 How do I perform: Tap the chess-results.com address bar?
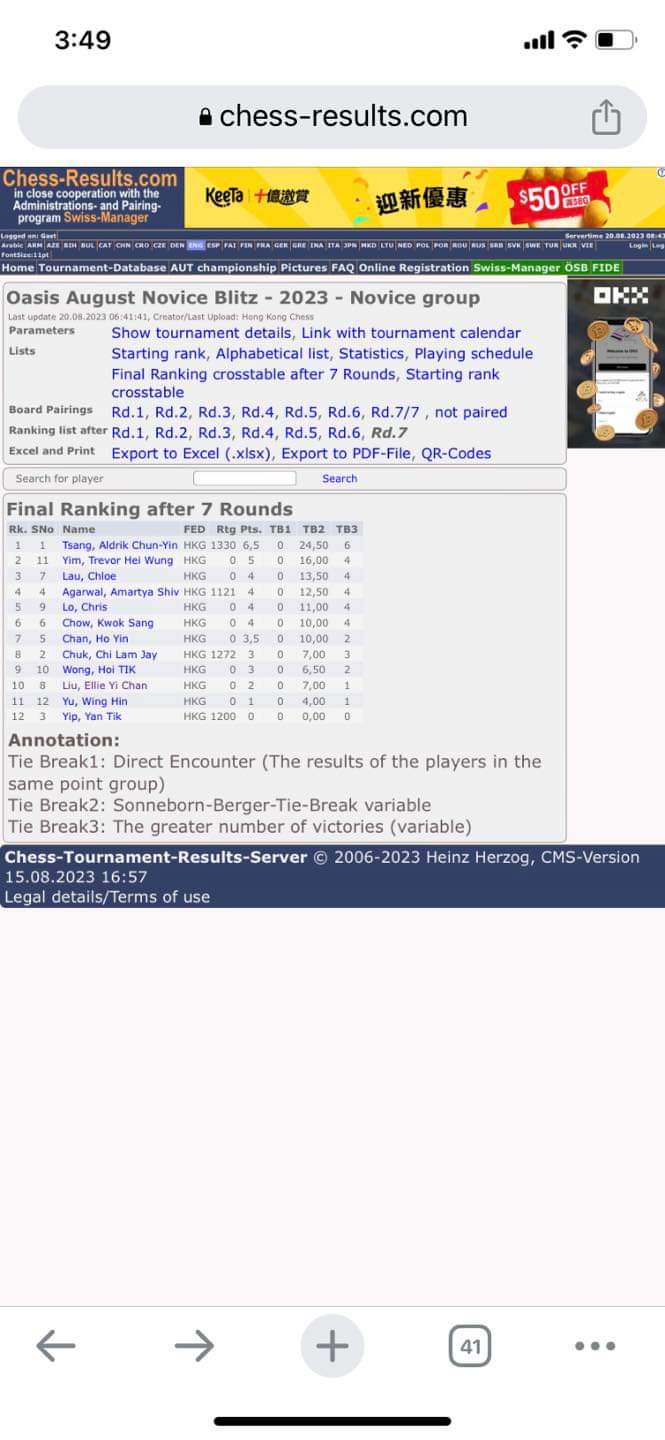click(332, 117)
